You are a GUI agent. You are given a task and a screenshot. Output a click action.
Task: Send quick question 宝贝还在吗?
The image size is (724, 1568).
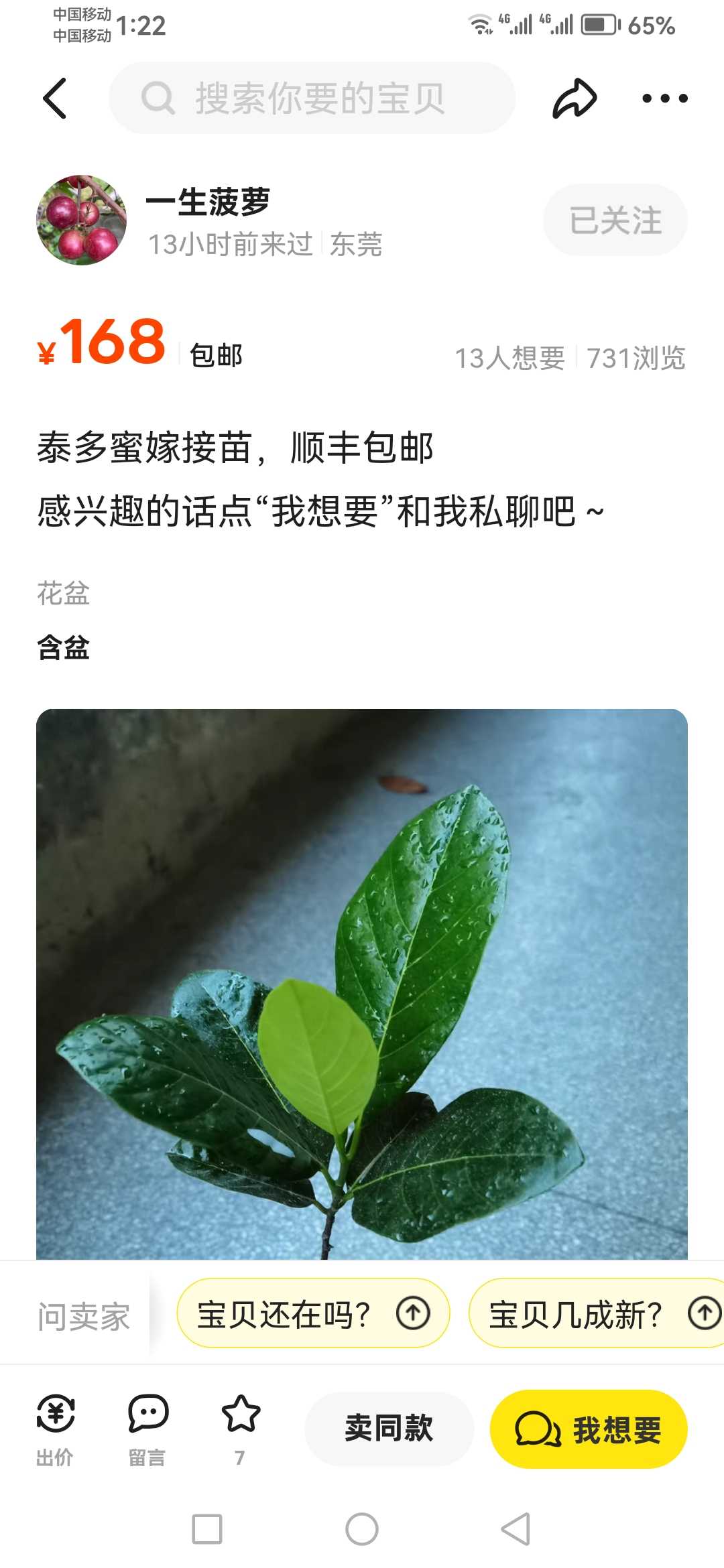point(313,1313)
